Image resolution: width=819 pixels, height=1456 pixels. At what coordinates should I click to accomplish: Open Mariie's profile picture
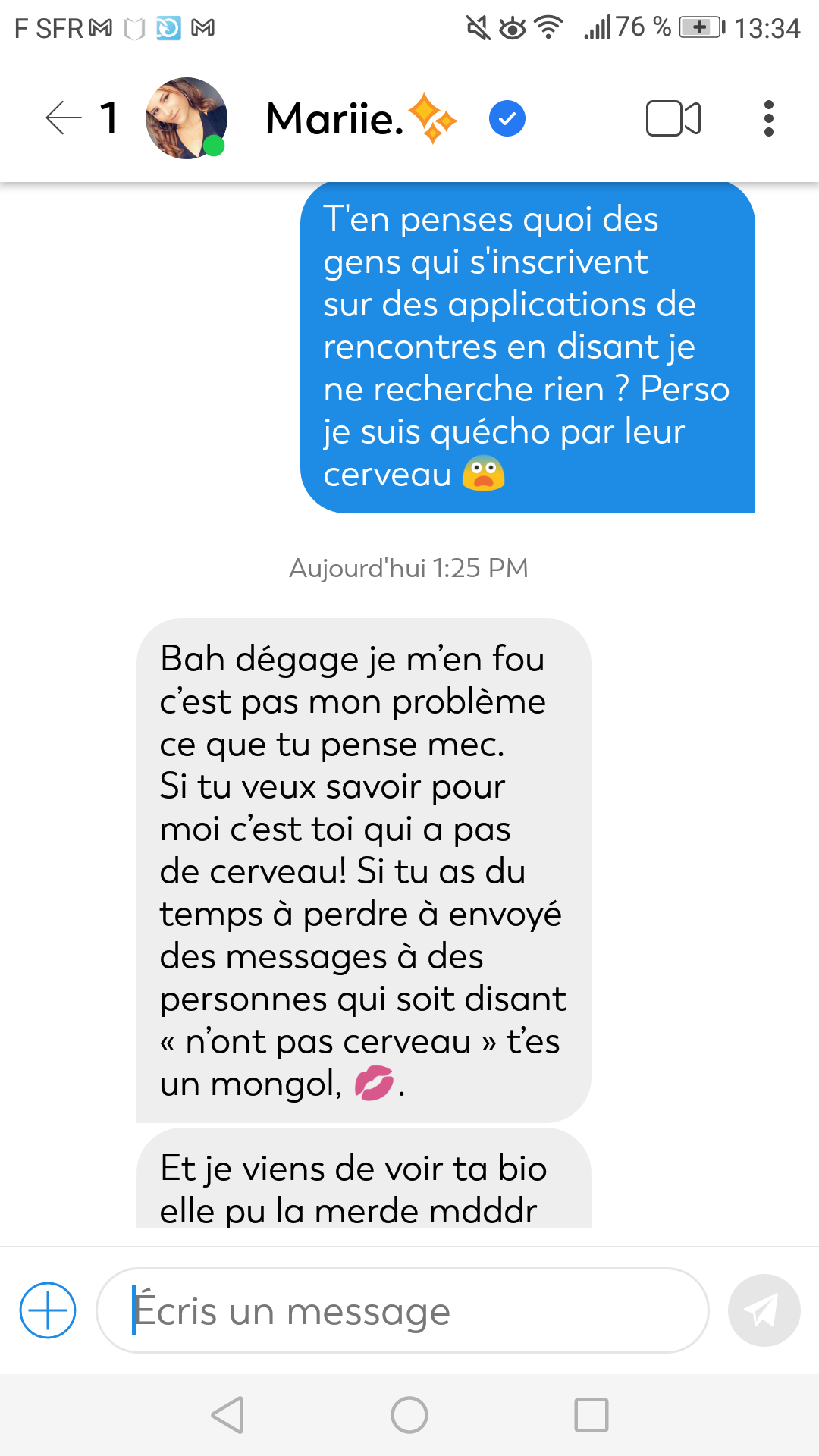tap(187, 118)
